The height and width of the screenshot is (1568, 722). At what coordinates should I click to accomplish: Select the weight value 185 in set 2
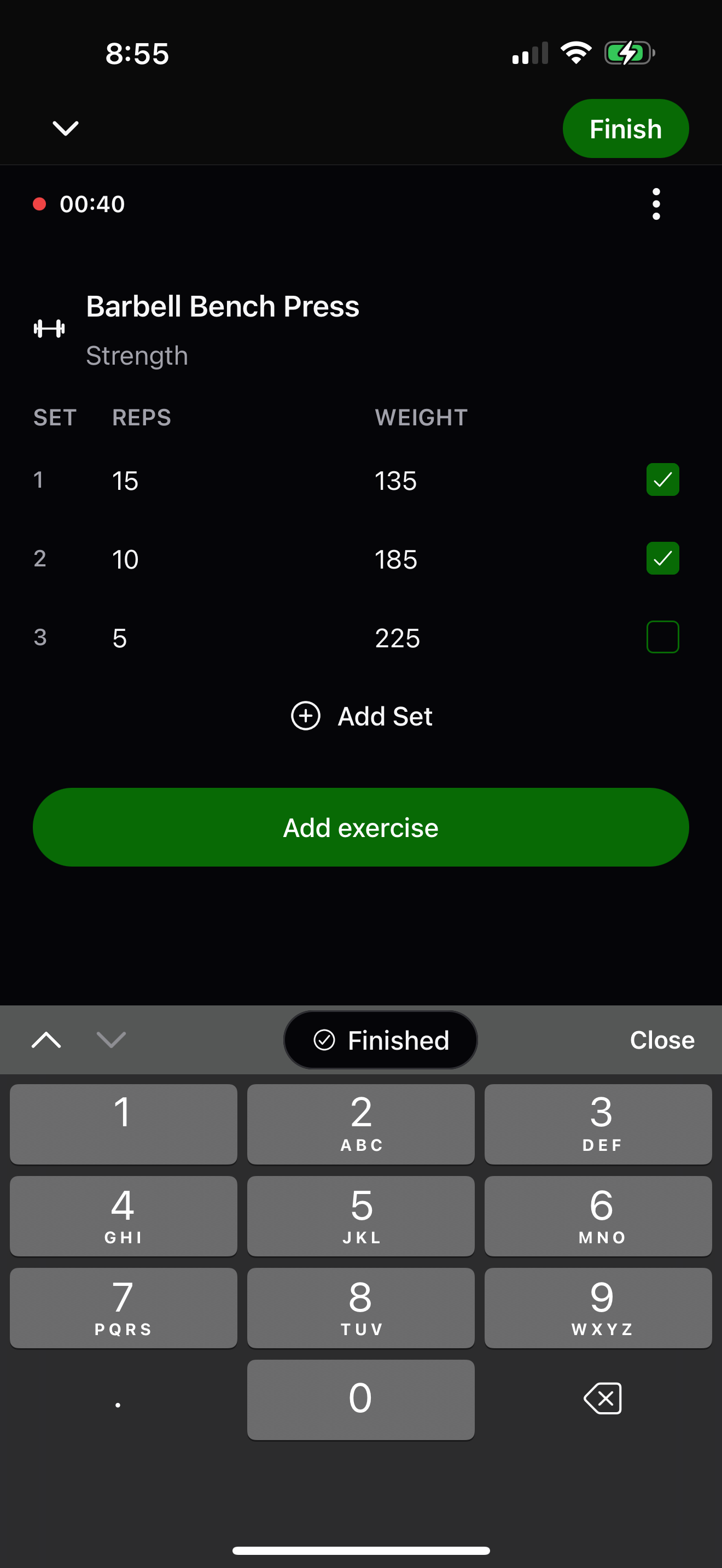tap(395, 559)
